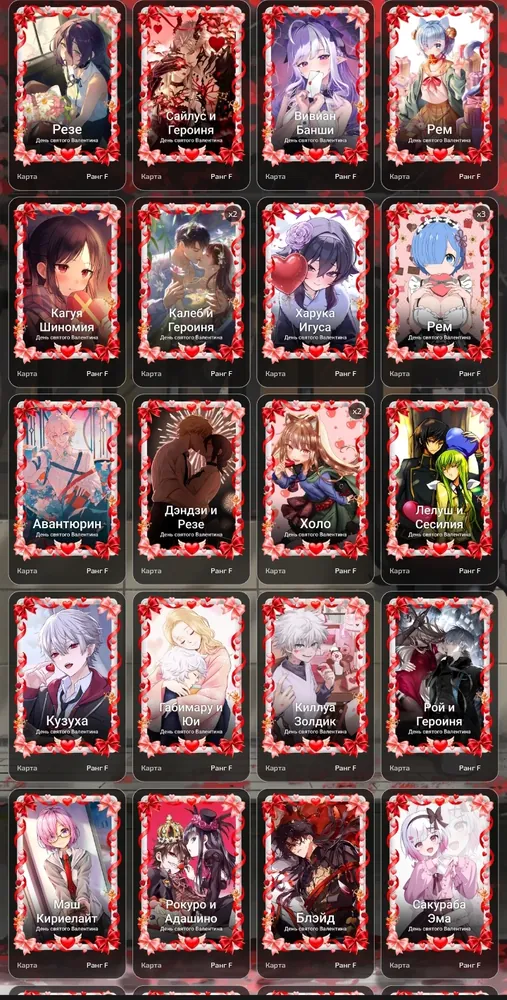507x1000 pixels.
Task: Open the Сакураба Эма card
Action: point(440,884)
